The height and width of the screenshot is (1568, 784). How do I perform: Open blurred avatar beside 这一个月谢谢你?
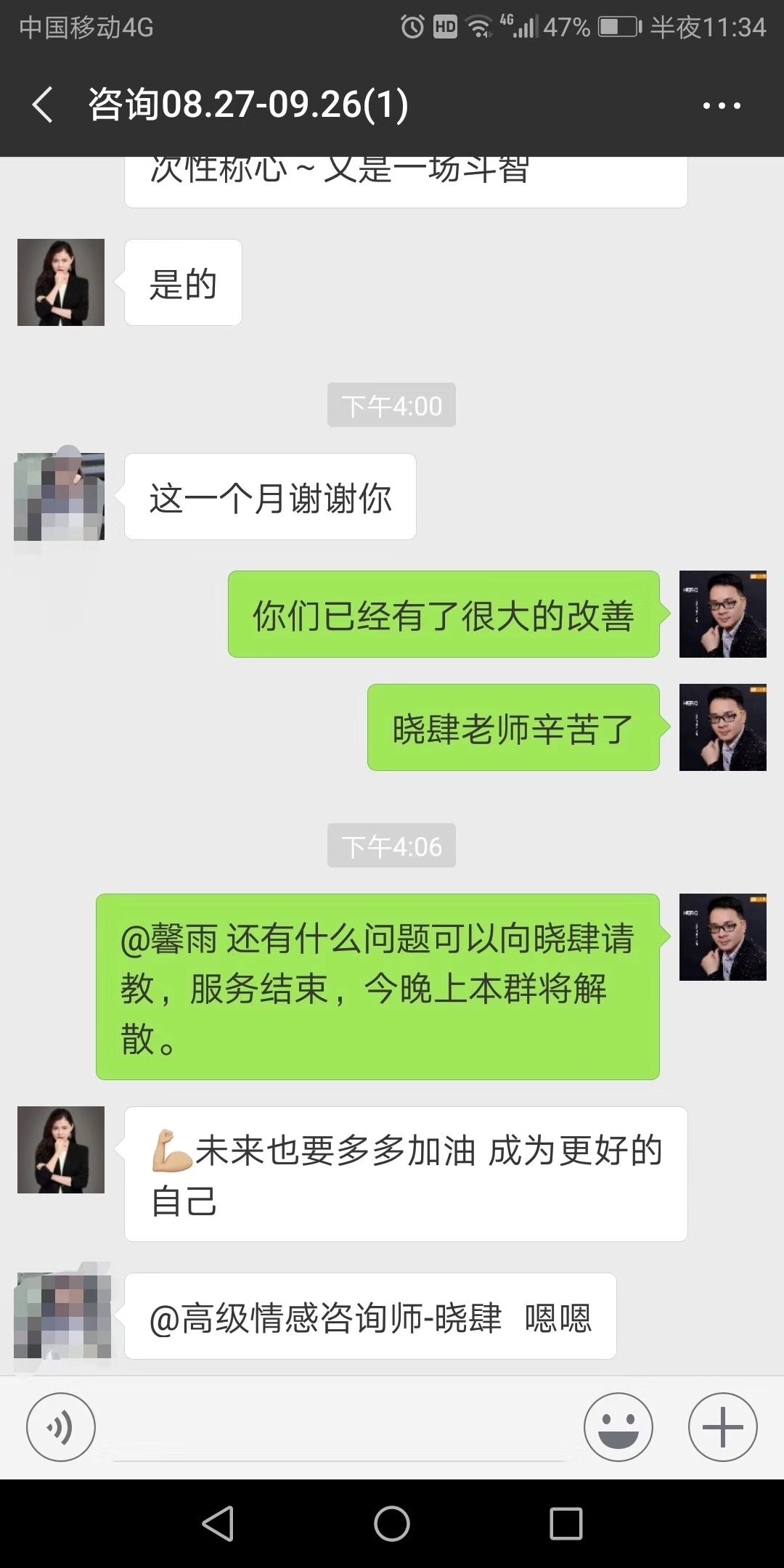point(61,497)
